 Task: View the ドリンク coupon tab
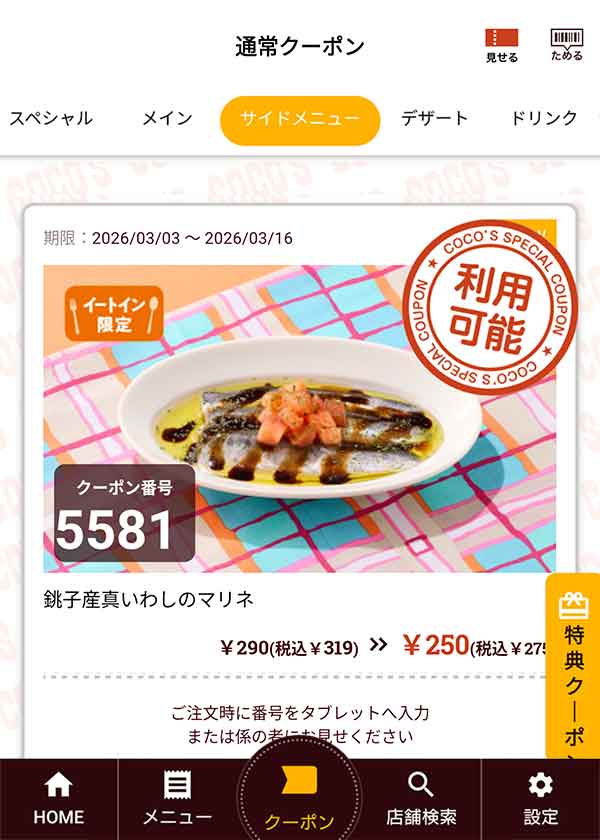[x=543, y=118]
